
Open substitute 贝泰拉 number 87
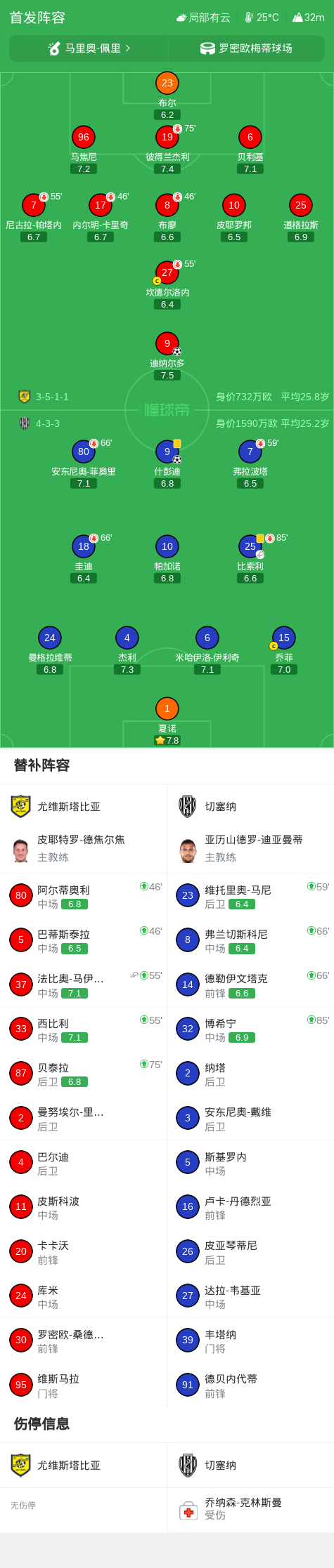pos(83,1073)
